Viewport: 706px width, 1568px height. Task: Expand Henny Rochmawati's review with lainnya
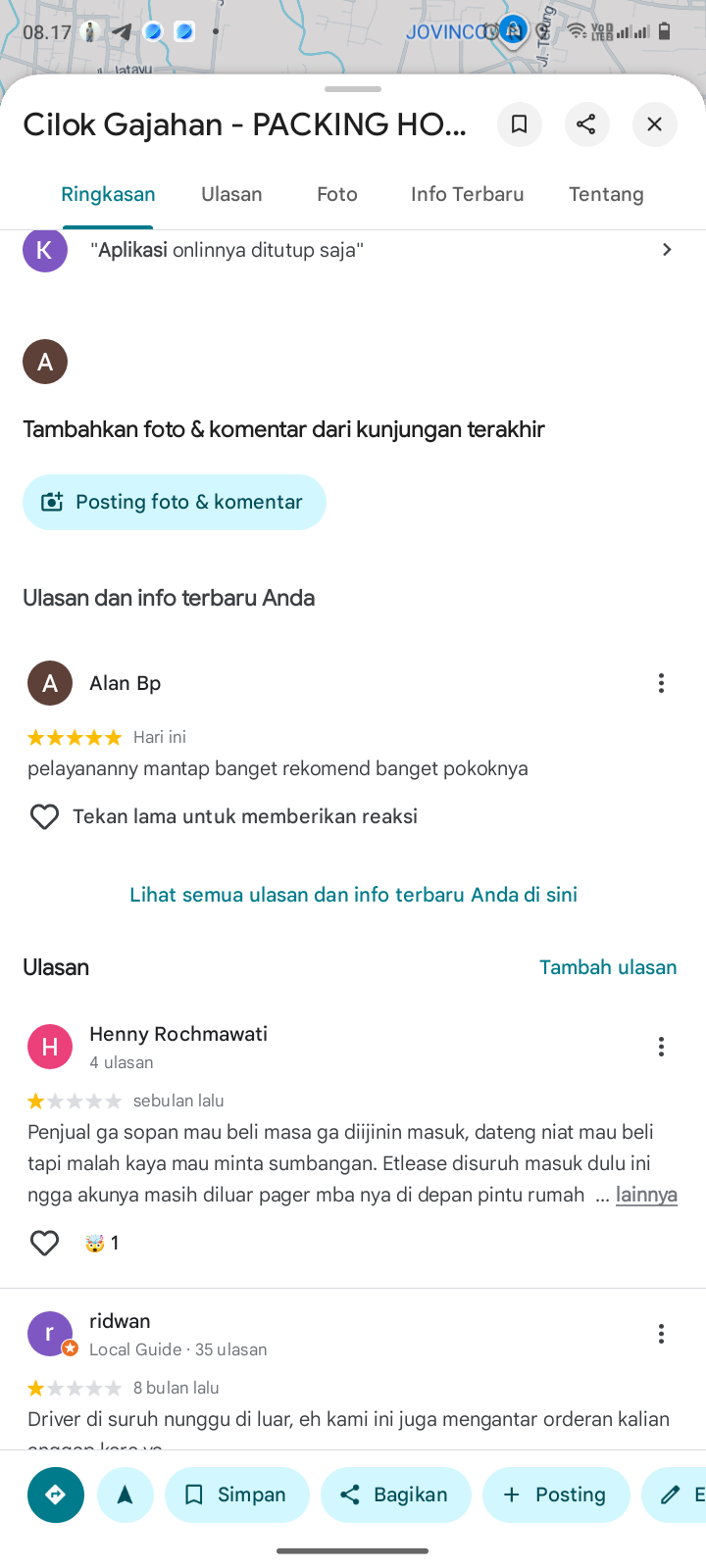pyautogui.click(x=646, y=1195)
